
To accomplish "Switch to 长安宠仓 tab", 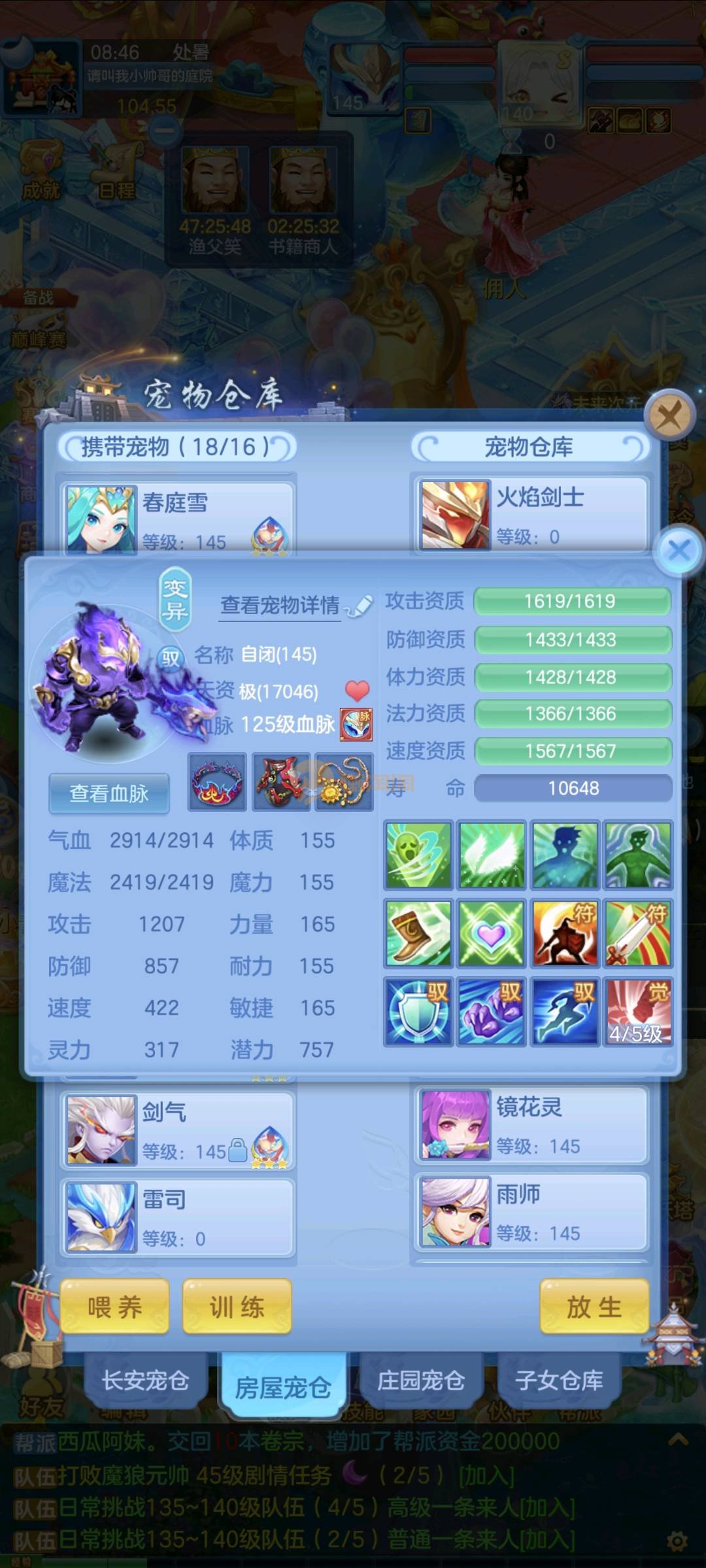I will click(145, 1381).
